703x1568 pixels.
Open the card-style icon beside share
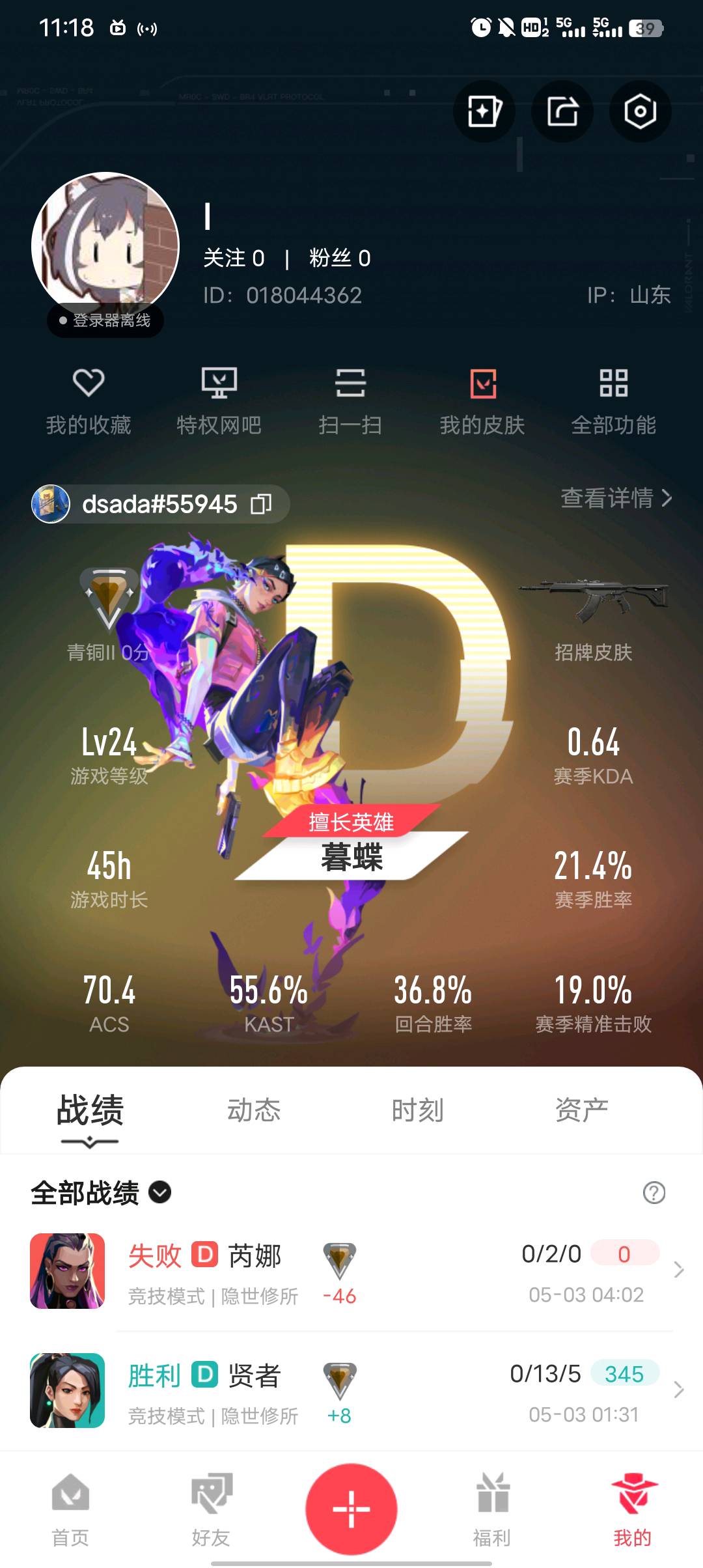click(x=484, y=111)
